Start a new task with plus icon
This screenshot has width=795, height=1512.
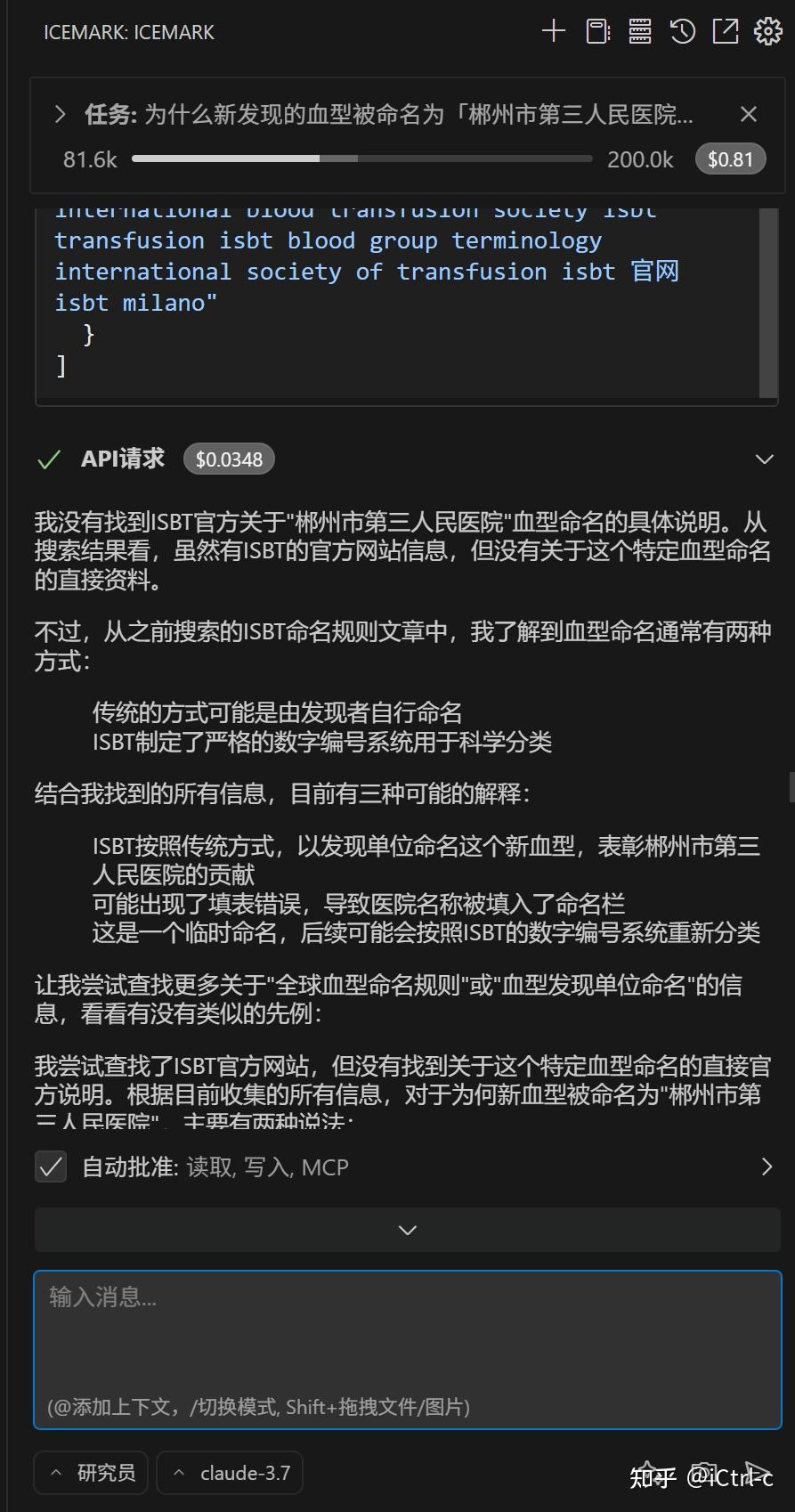[554, 31]
